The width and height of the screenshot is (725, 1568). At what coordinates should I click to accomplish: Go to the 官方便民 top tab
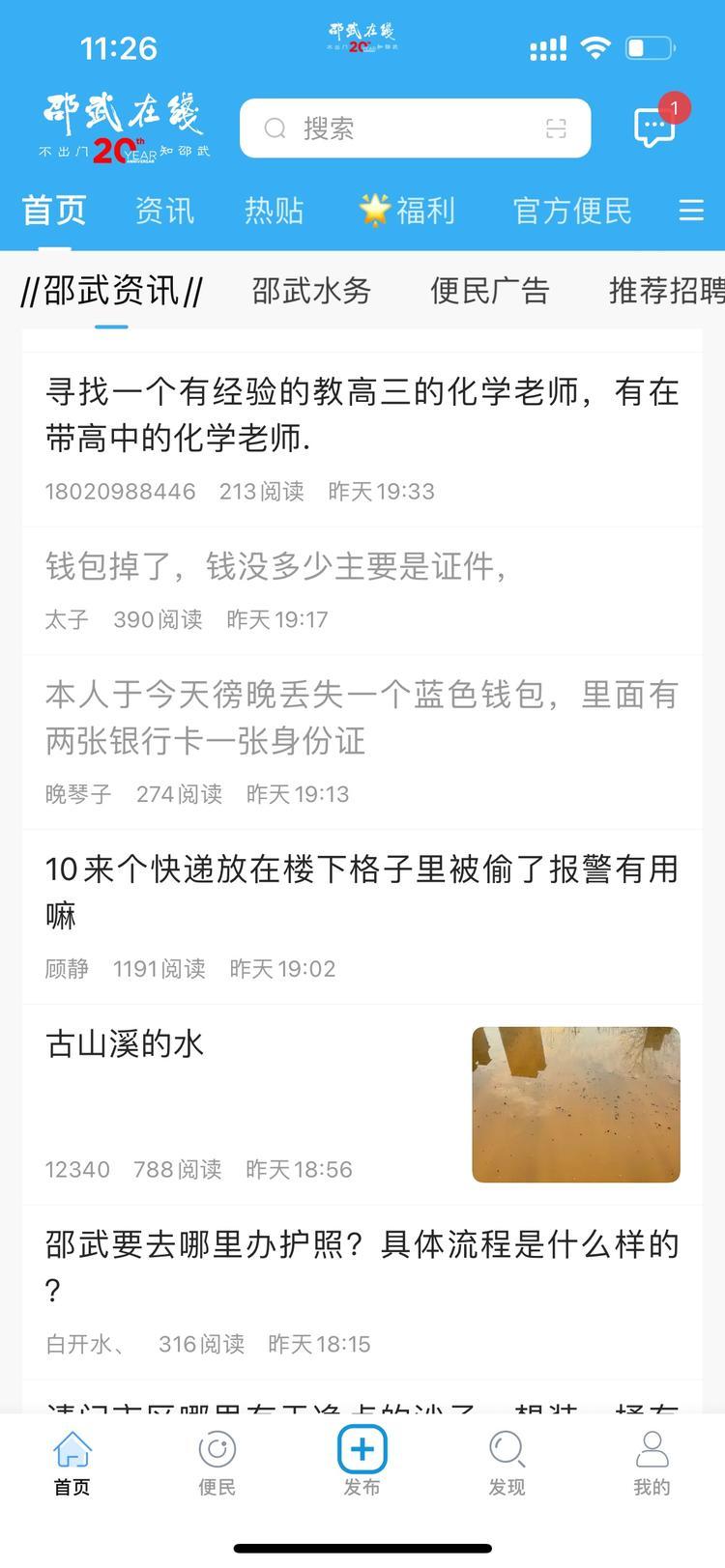pos(572,211)
